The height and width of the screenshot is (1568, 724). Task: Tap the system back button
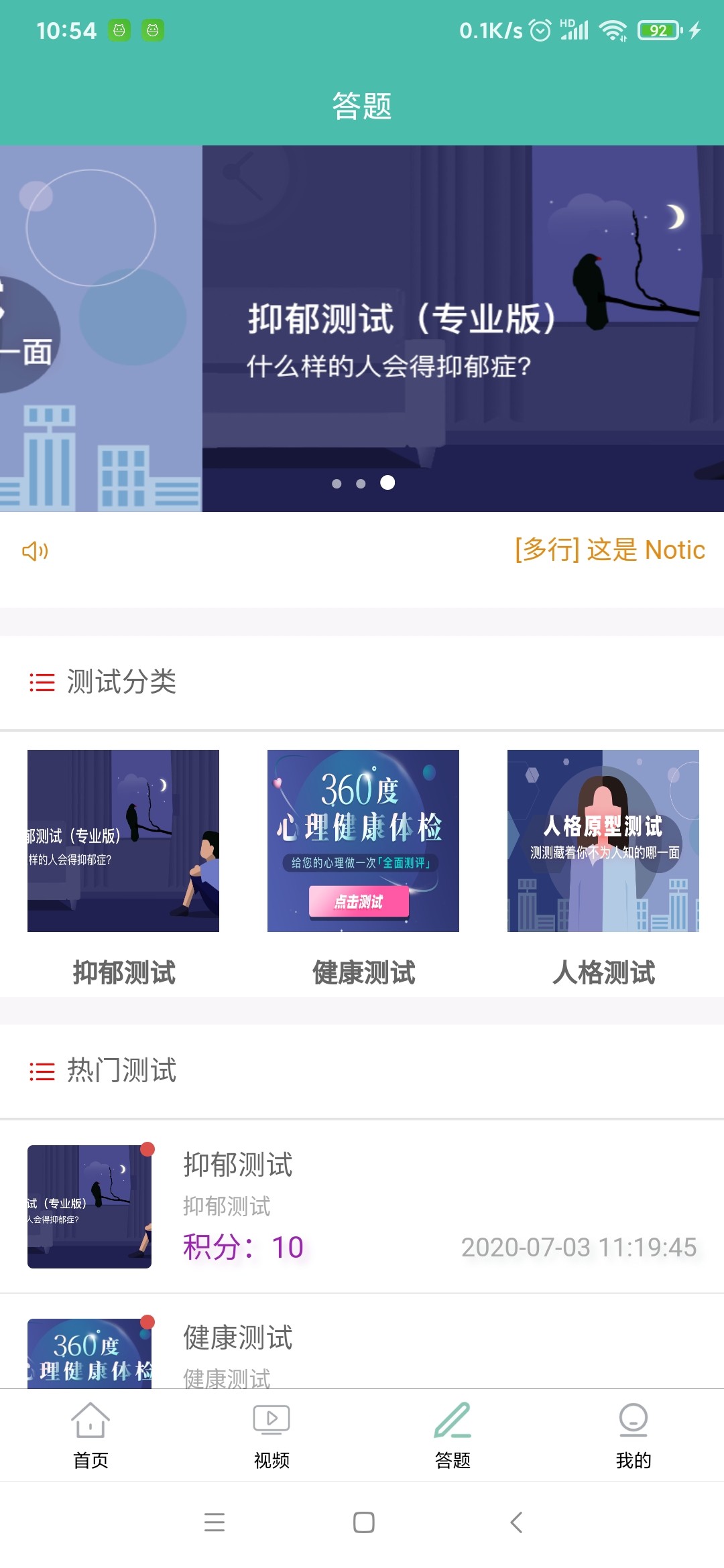pyautogui.click(x=516, y=1522)
